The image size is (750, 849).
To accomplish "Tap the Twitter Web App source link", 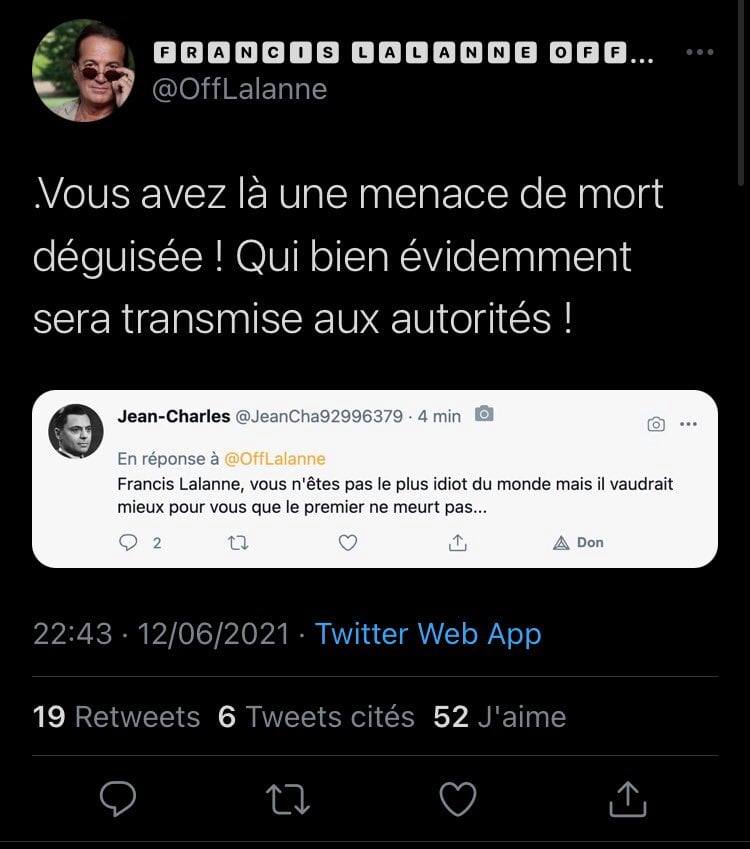I will (428, 634).
